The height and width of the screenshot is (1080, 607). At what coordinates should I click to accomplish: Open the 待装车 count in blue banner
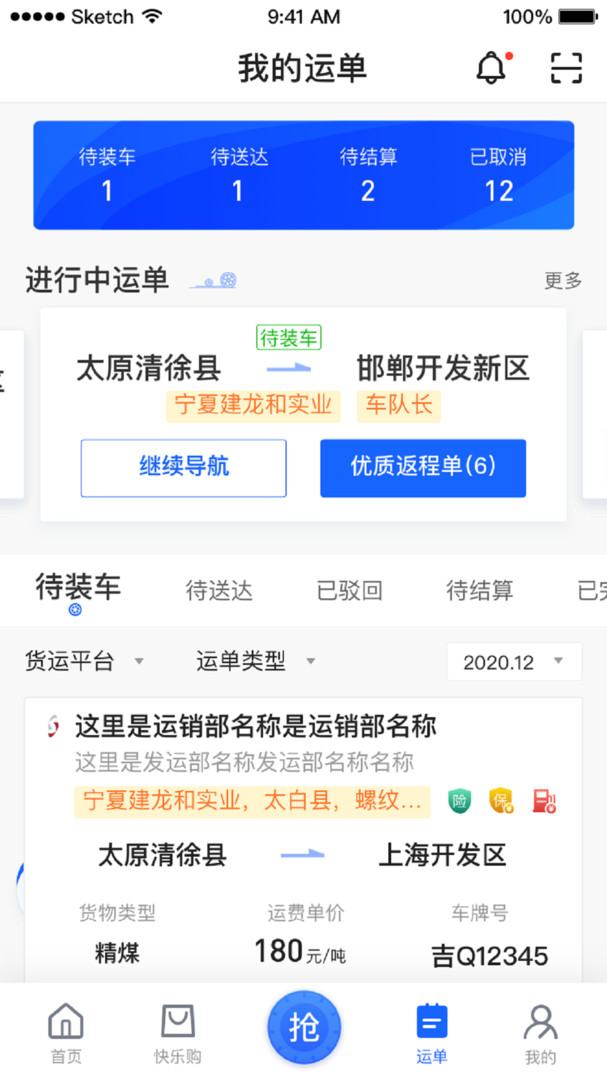point(107,176)
